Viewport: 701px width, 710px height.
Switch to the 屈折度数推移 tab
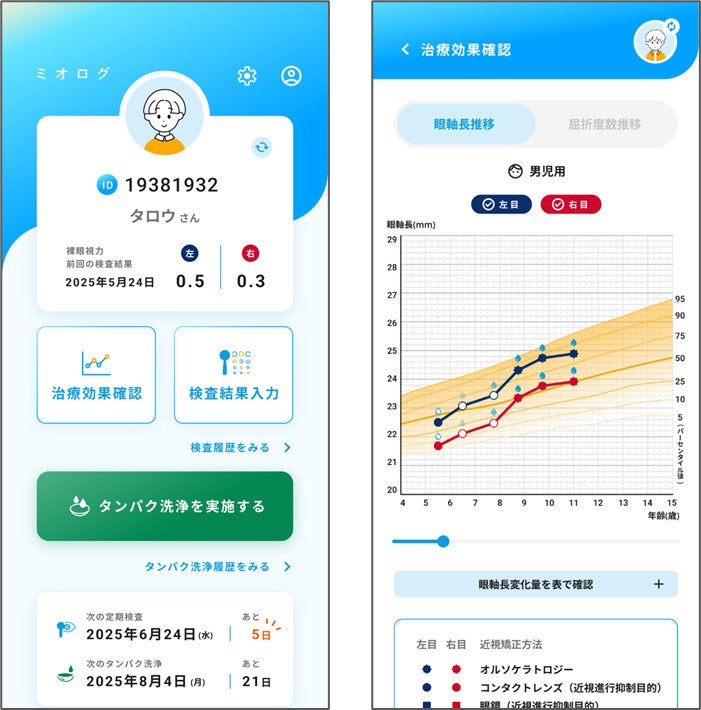[x=605, y=124]
